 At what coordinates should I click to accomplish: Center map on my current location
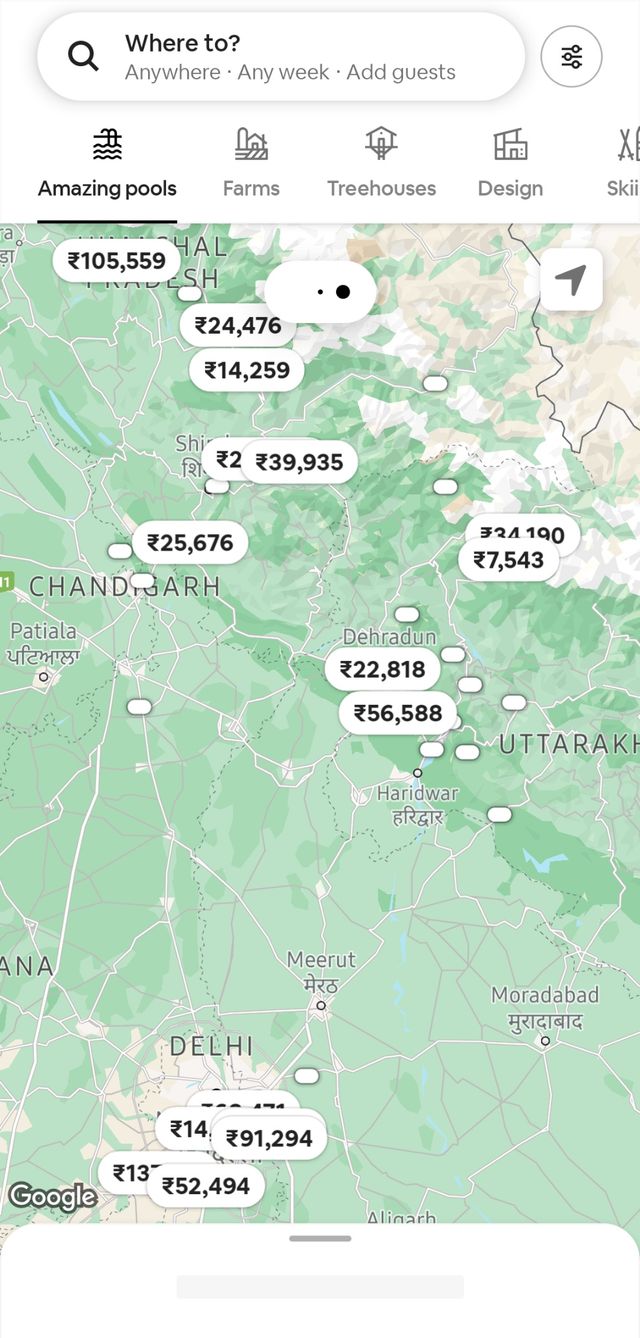click(571, 280)
